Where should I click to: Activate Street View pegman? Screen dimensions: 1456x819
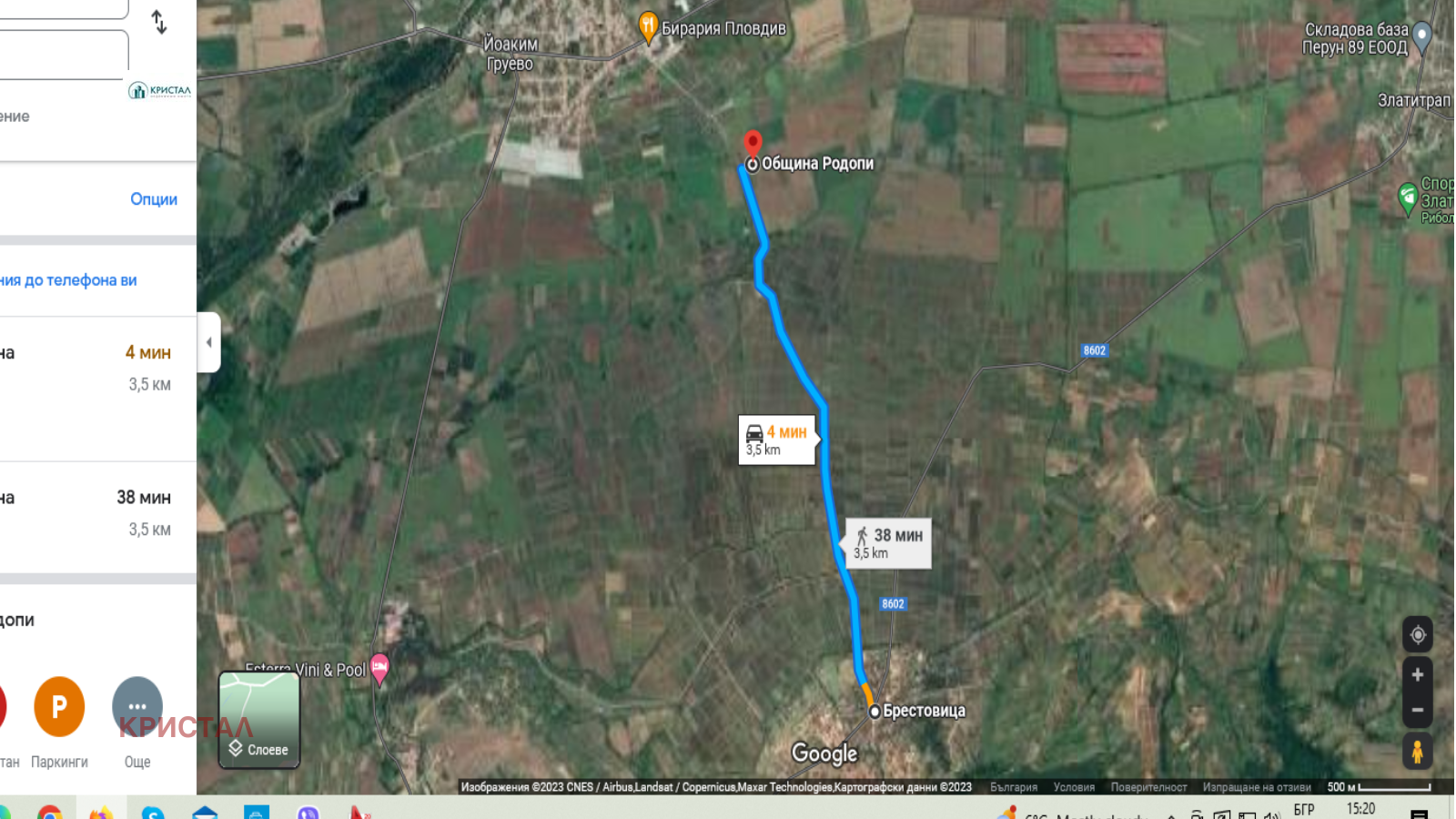[1417, 752]
